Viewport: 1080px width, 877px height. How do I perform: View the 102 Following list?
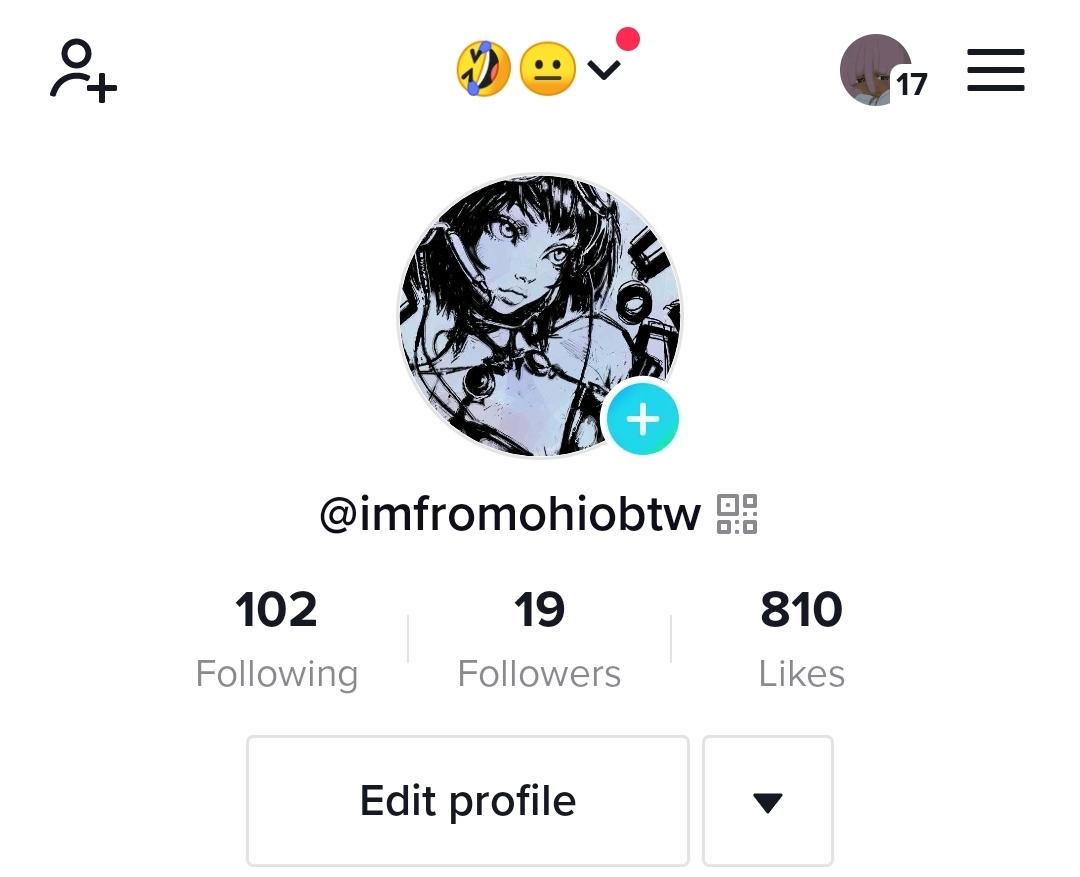(276, 639)
